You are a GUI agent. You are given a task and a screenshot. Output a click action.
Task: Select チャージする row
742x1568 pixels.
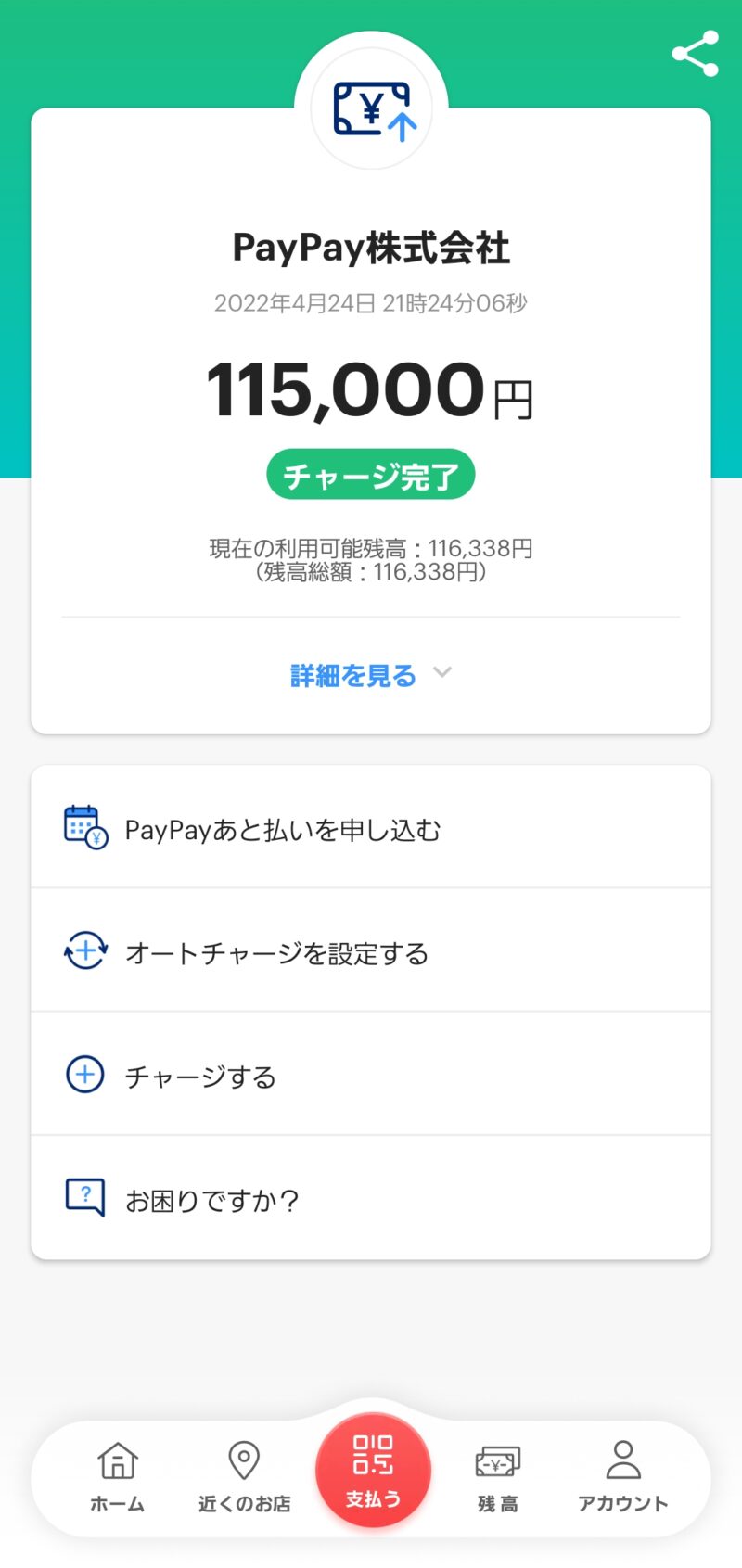pos(371,1074)
